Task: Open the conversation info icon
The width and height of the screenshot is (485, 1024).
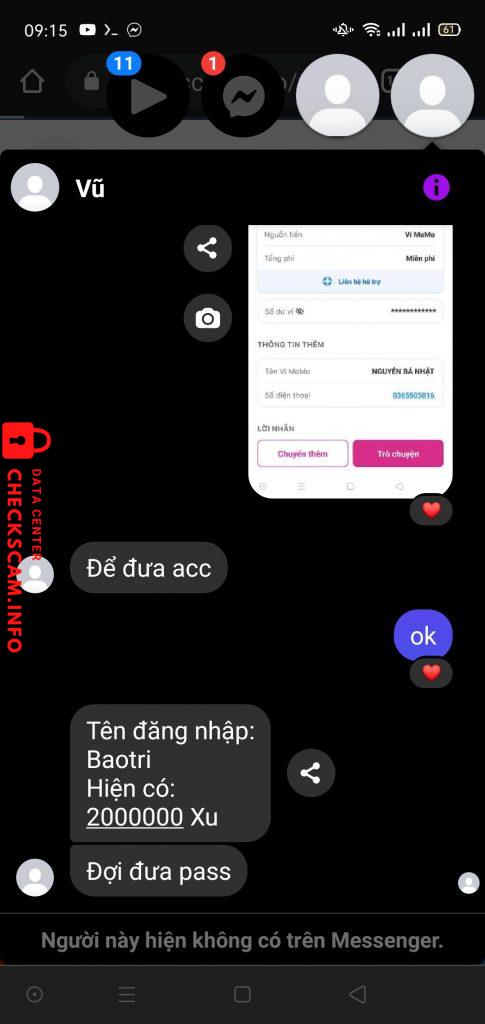Action: [x=436, y=188]
